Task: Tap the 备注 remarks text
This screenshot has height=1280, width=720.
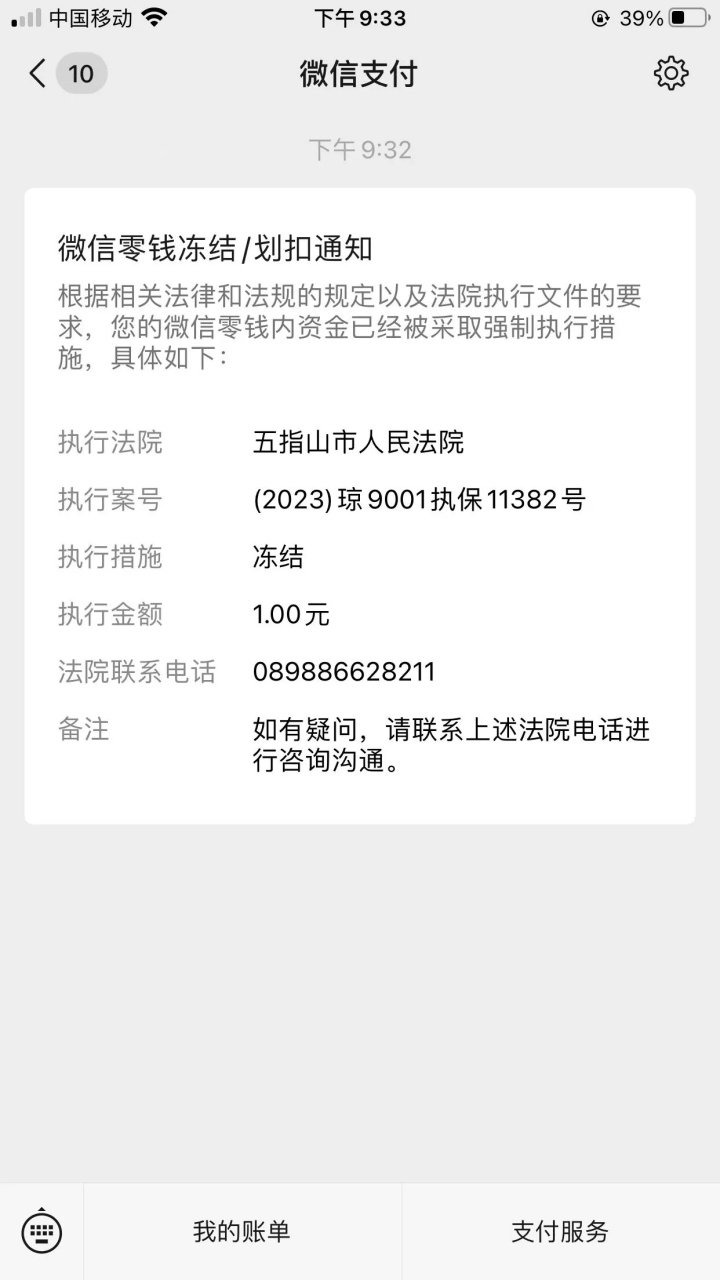Action: click(84, 730)
